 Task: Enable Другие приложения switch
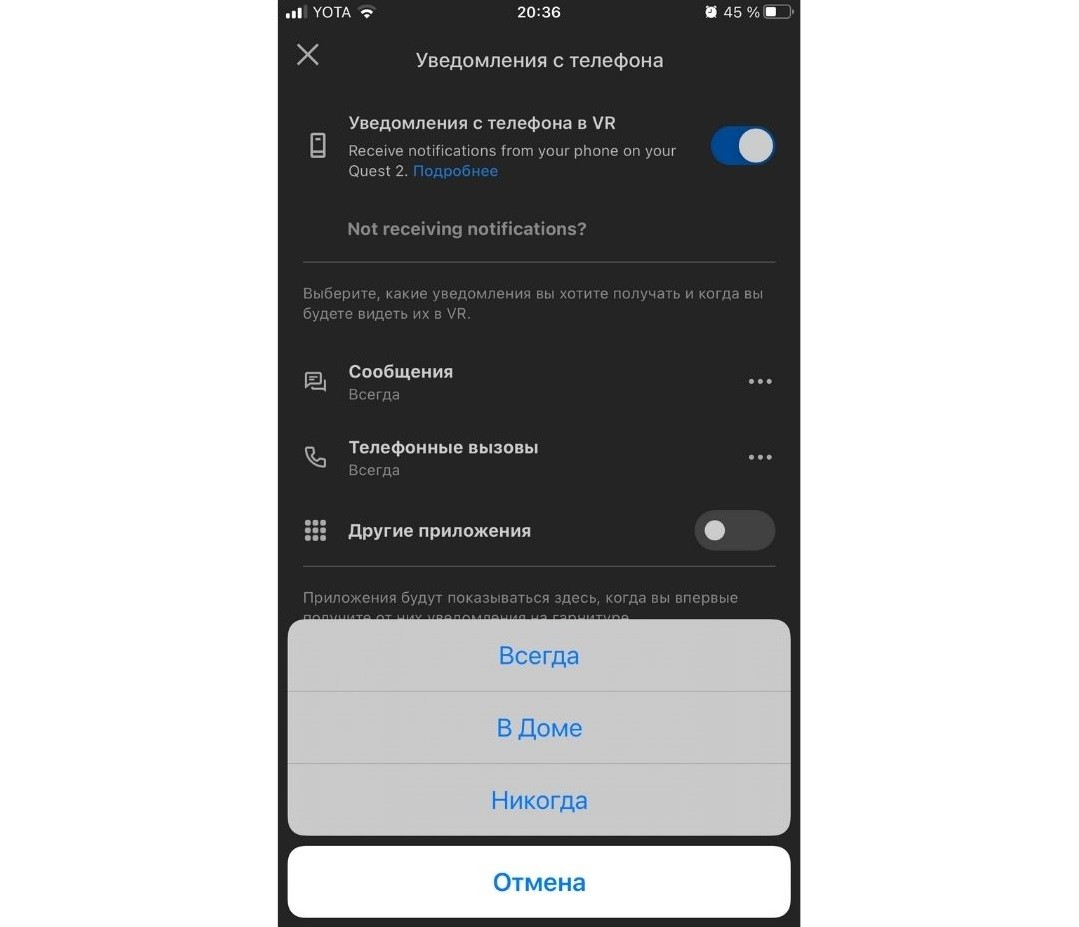734,531
